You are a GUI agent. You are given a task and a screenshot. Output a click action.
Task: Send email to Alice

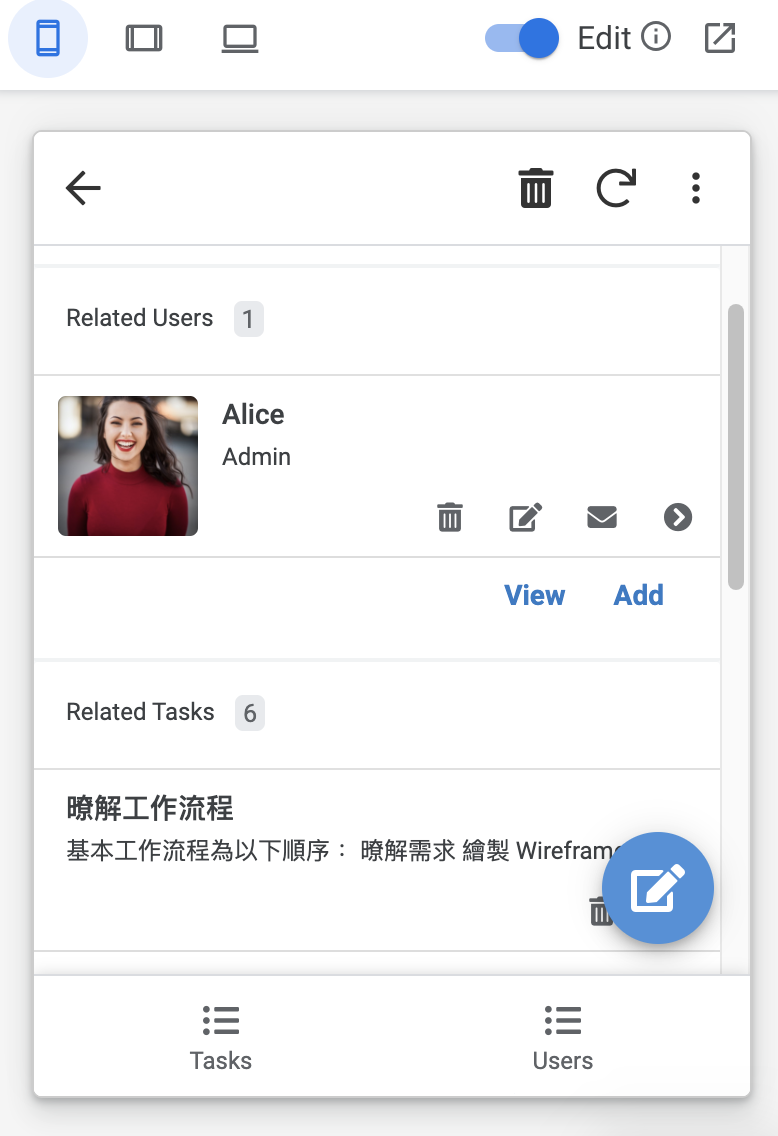click(602, 517)
